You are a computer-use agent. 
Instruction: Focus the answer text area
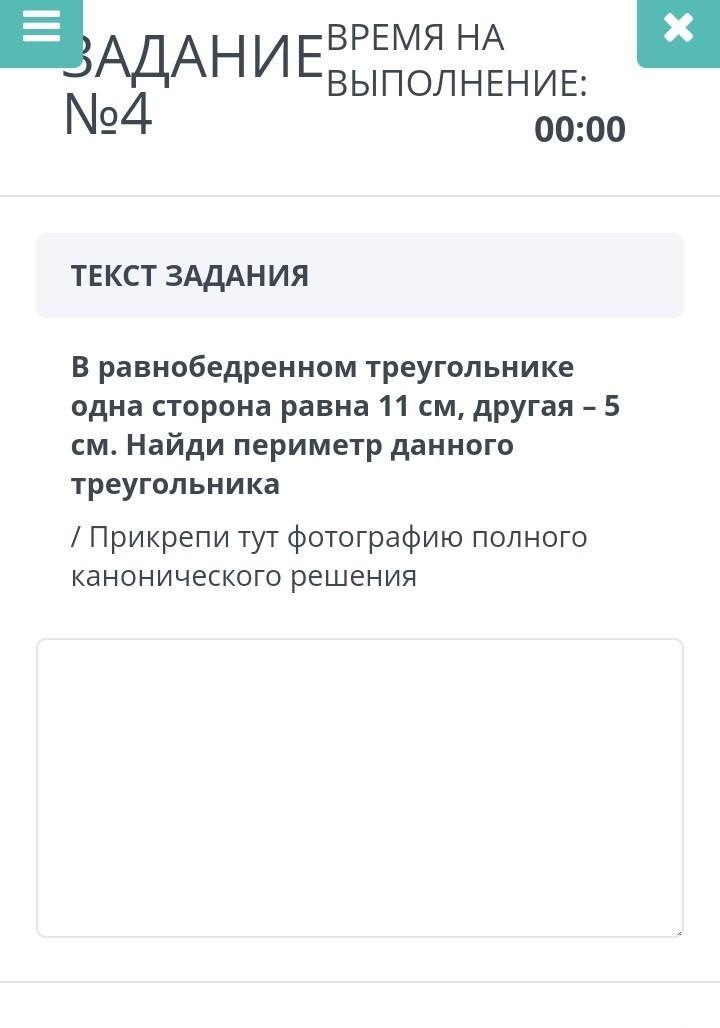[x=360, y=787]
